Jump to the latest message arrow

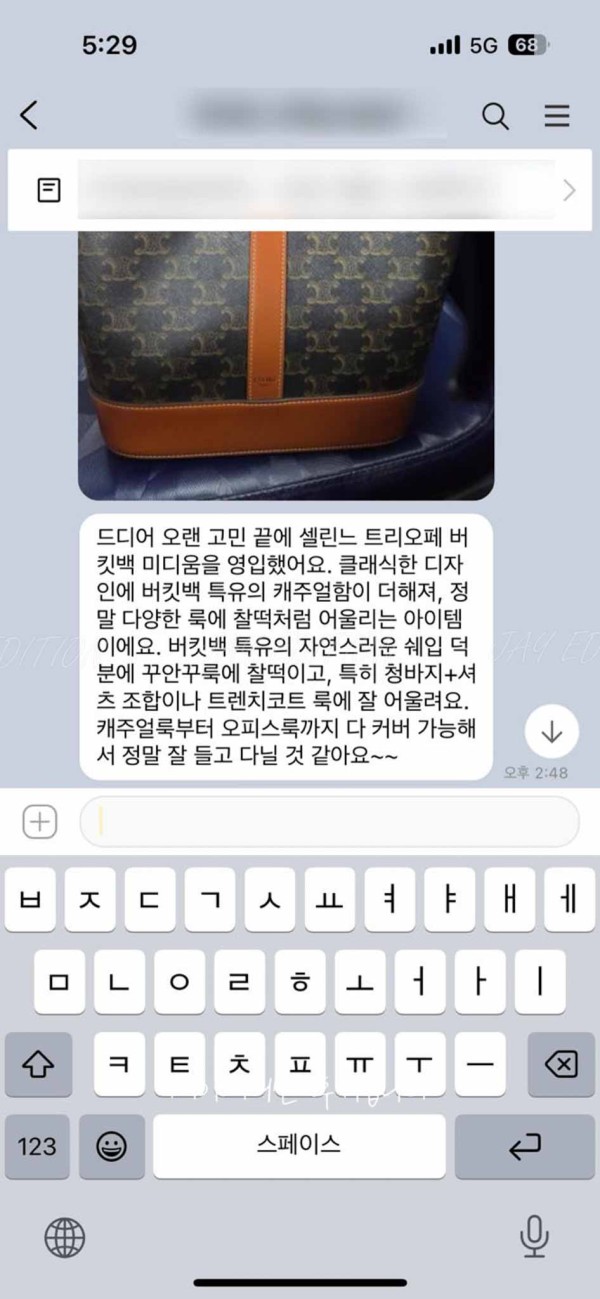tap(551, 732)
